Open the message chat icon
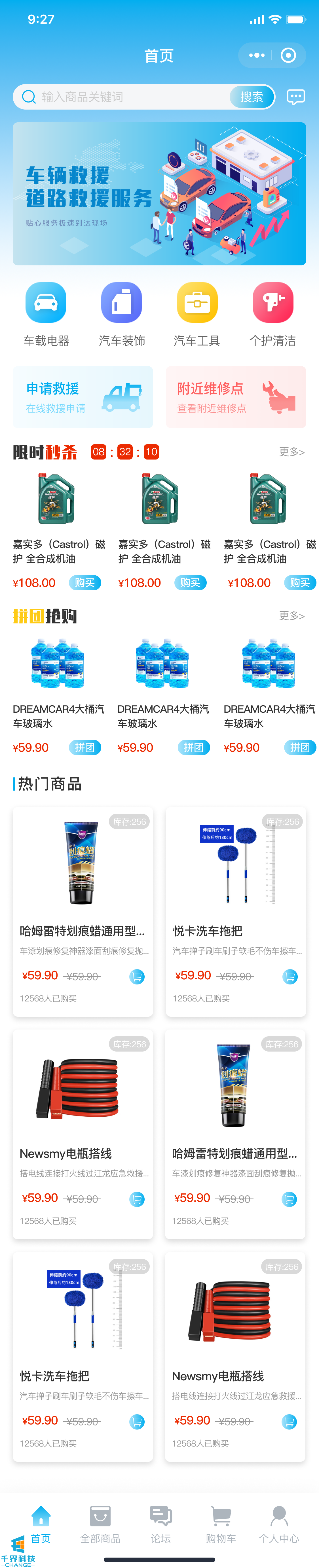319x1568 pixels. click(296, 97)
